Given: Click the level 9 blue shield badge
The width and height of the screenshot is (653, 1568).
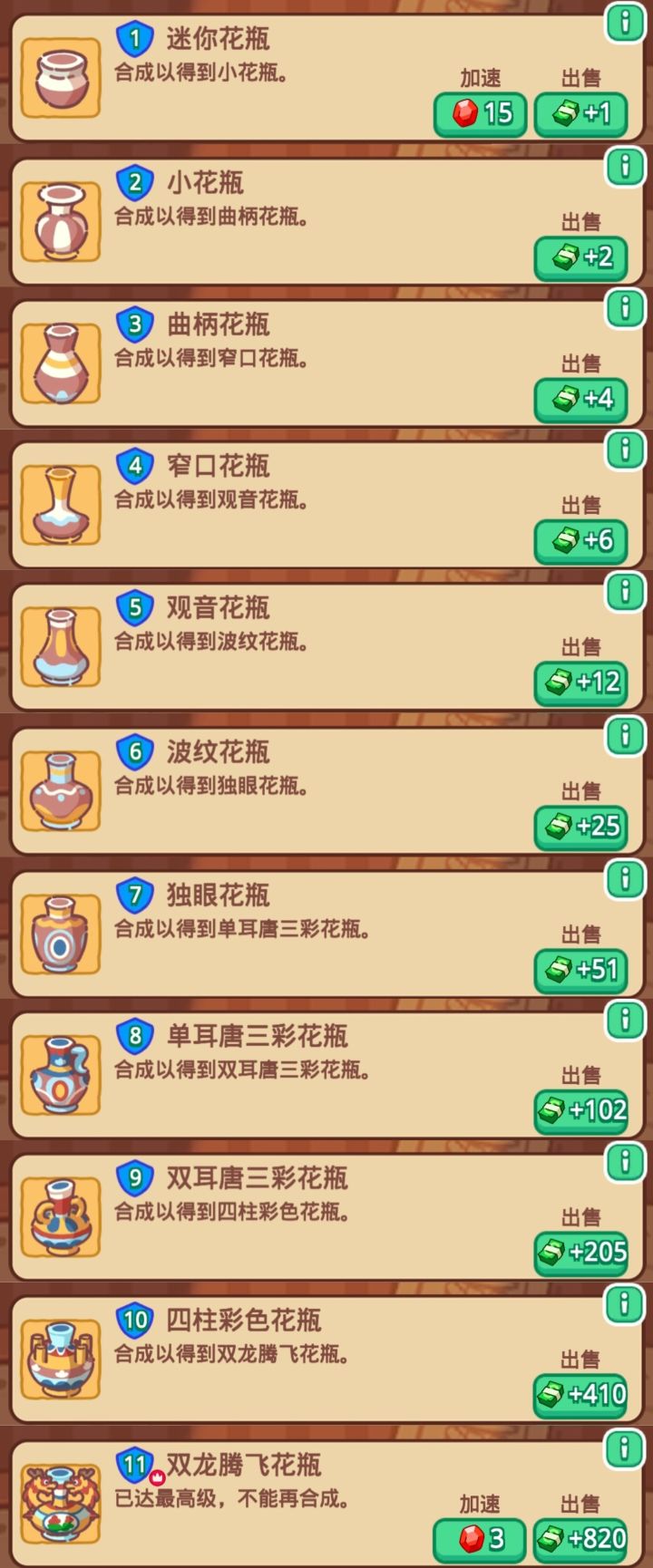Looking at the screenshot, I should coord(133,1180).
